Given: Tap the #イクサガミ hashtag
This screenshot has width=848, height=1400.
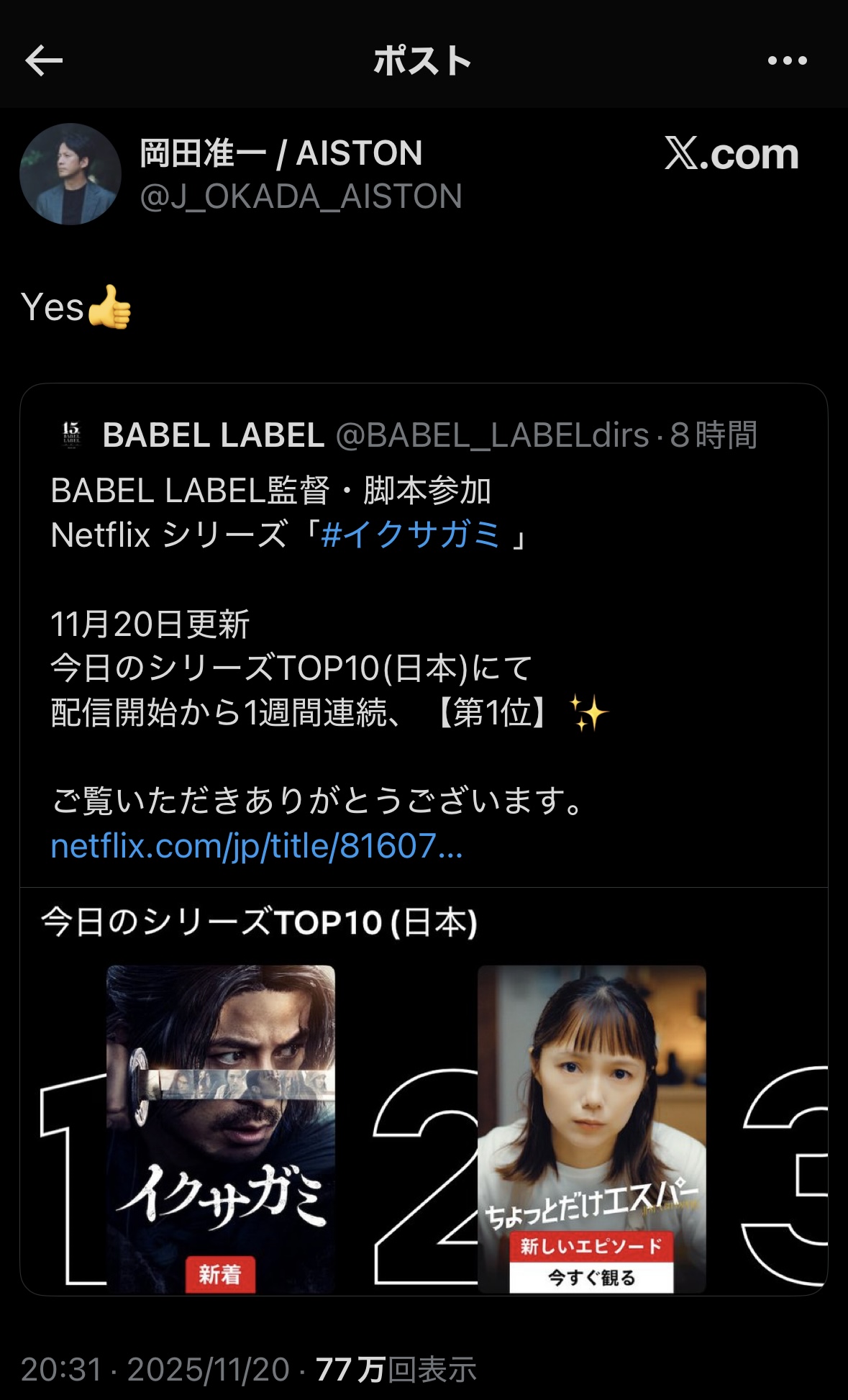Looking at the screenshot, I should coord(411,535).
